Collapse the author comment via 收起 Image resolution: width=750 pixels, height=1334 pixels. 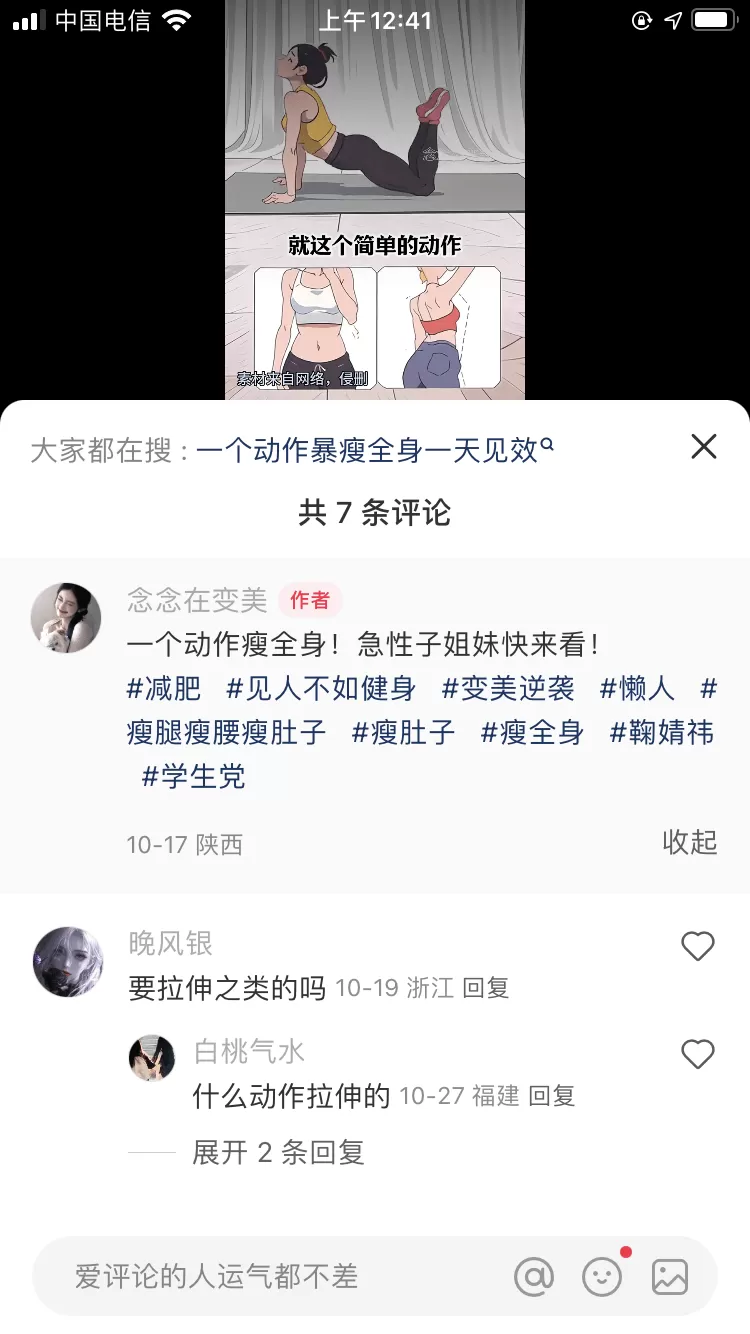[x=691, y=843]
